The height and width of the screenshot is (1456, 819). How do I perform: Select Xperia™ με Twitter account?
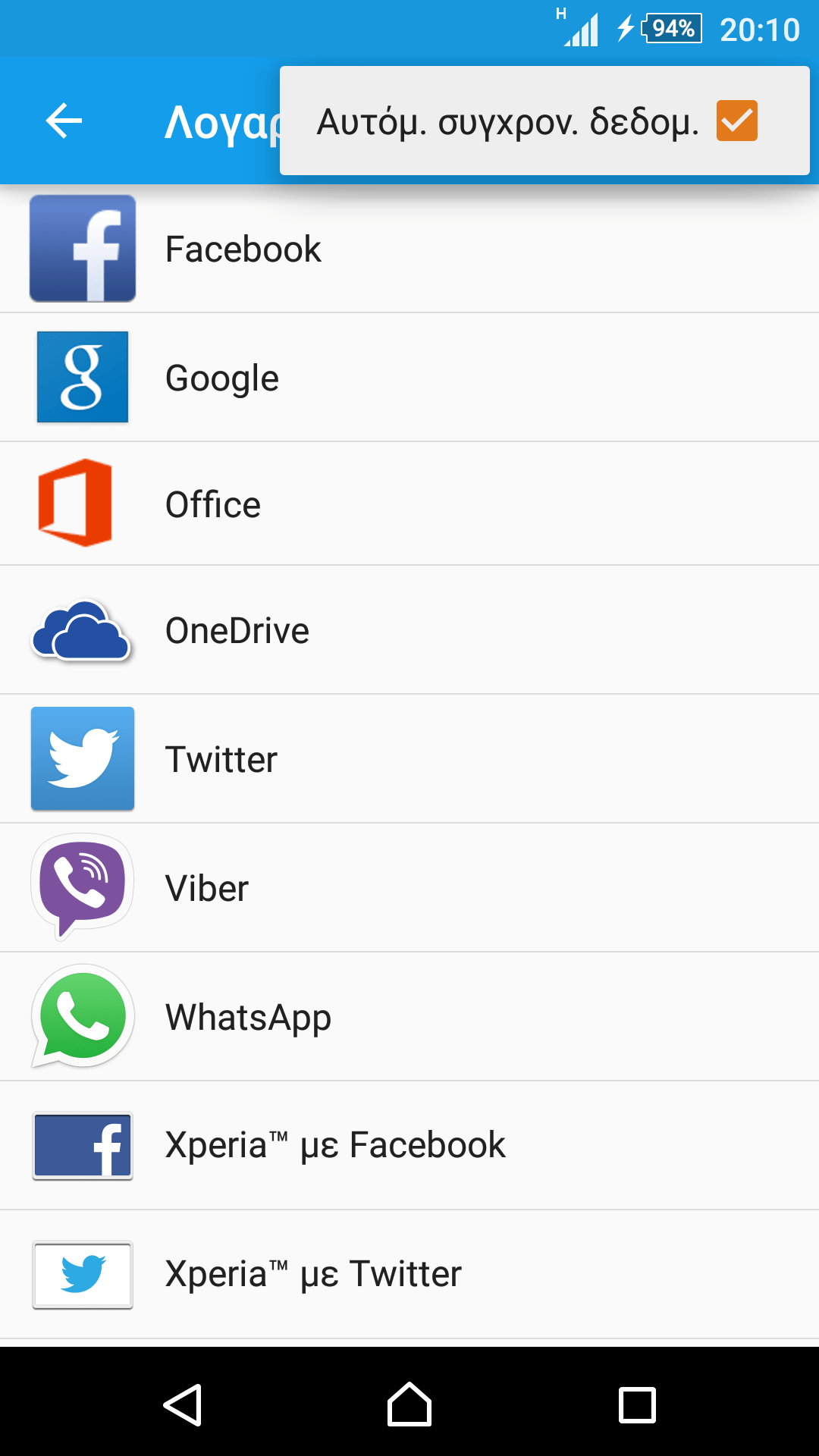[409, 1274]
